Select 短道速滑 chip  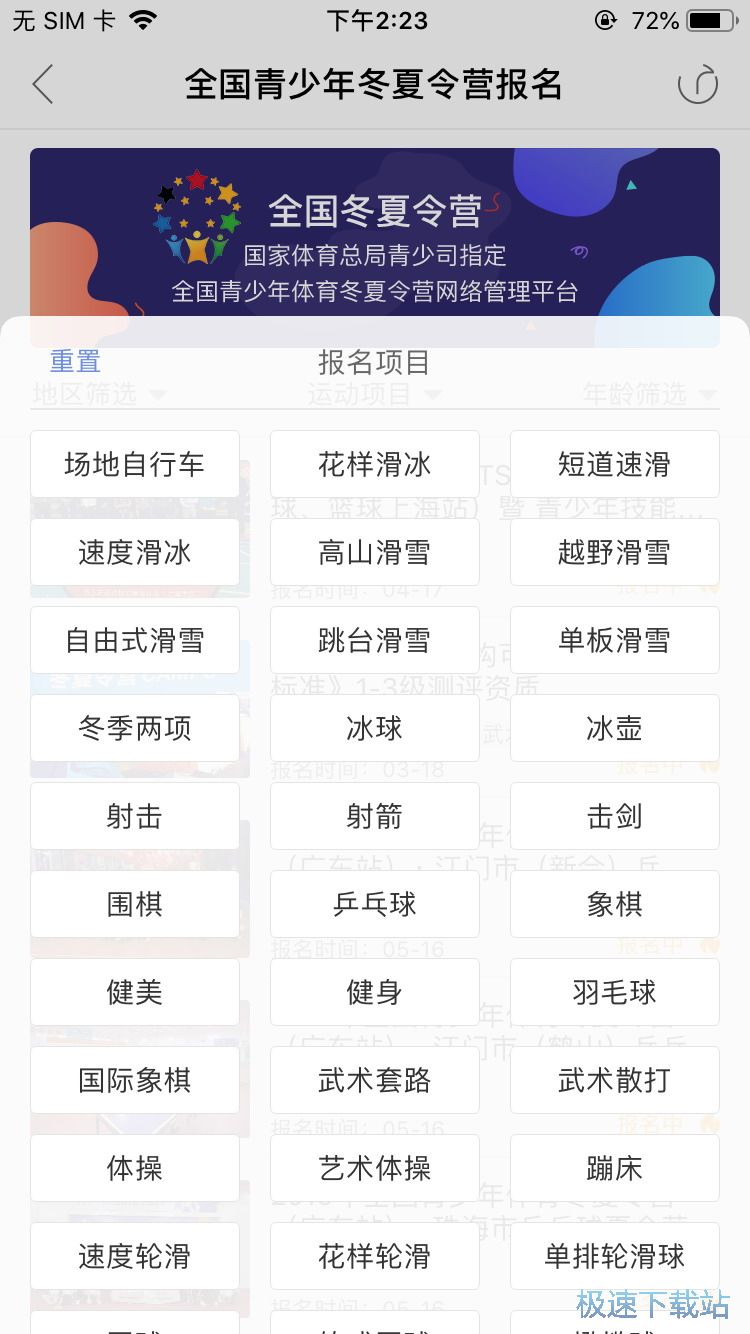tap(614, 464)
